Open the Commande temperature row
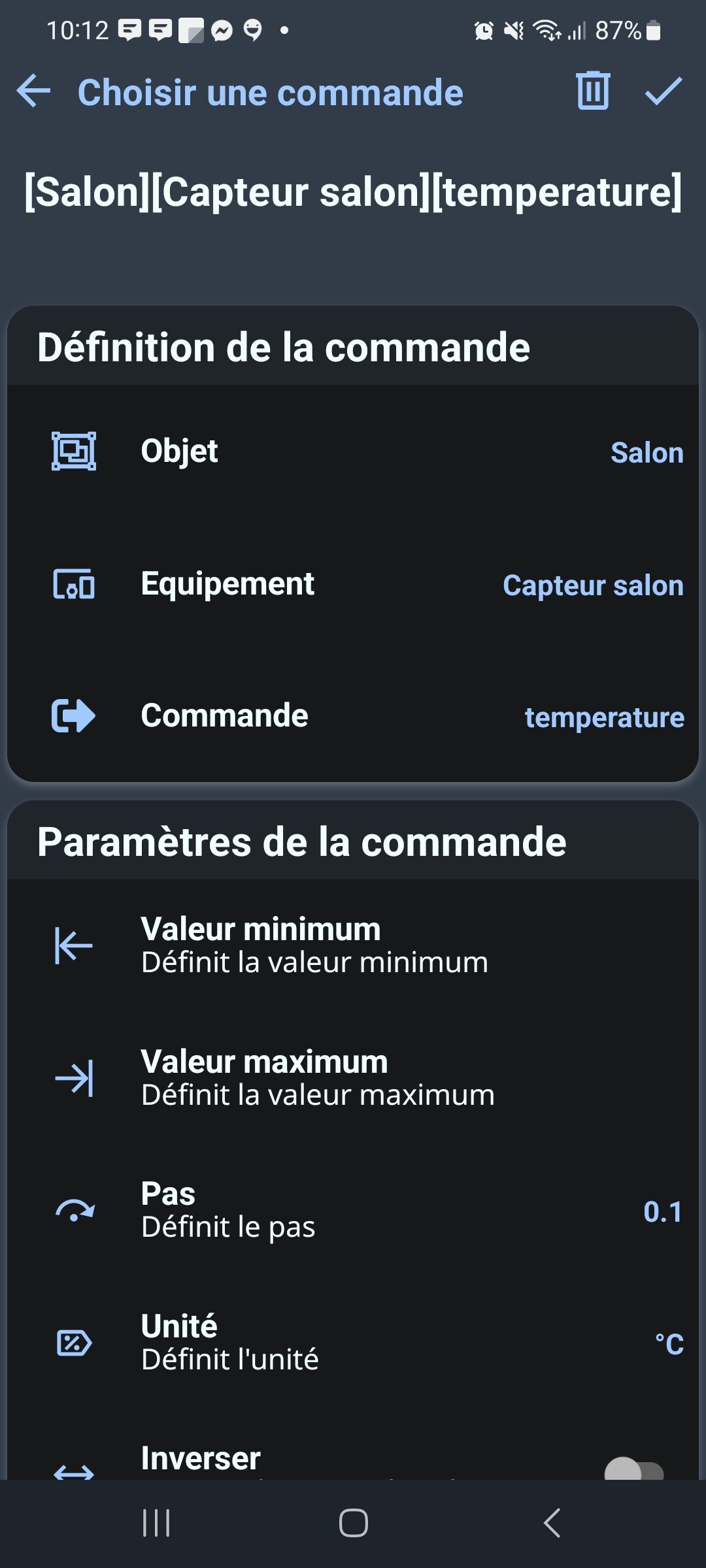This screenshot has height=1568, width=706. 353,716
